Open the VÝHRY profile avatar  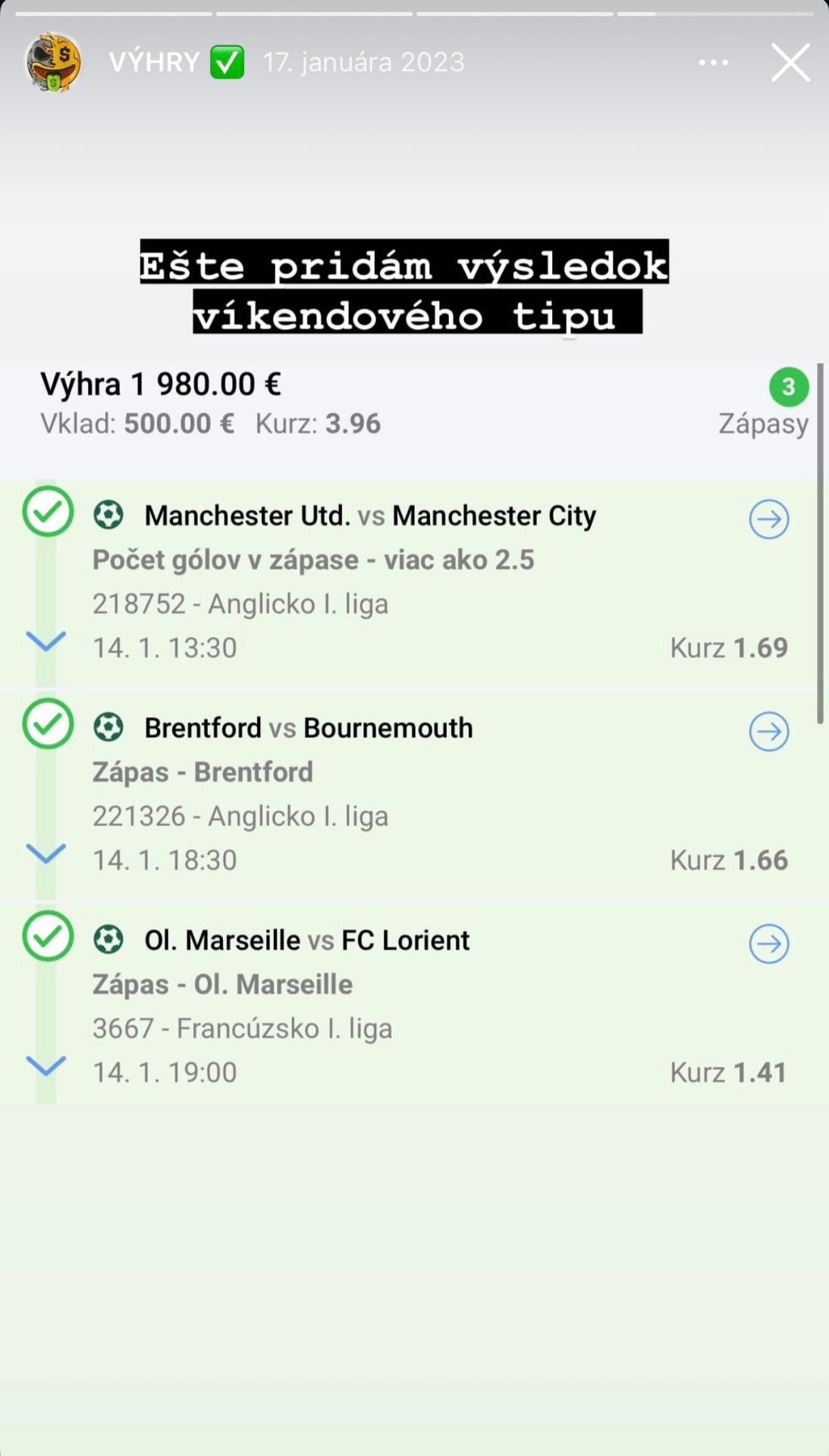(53, 62)
